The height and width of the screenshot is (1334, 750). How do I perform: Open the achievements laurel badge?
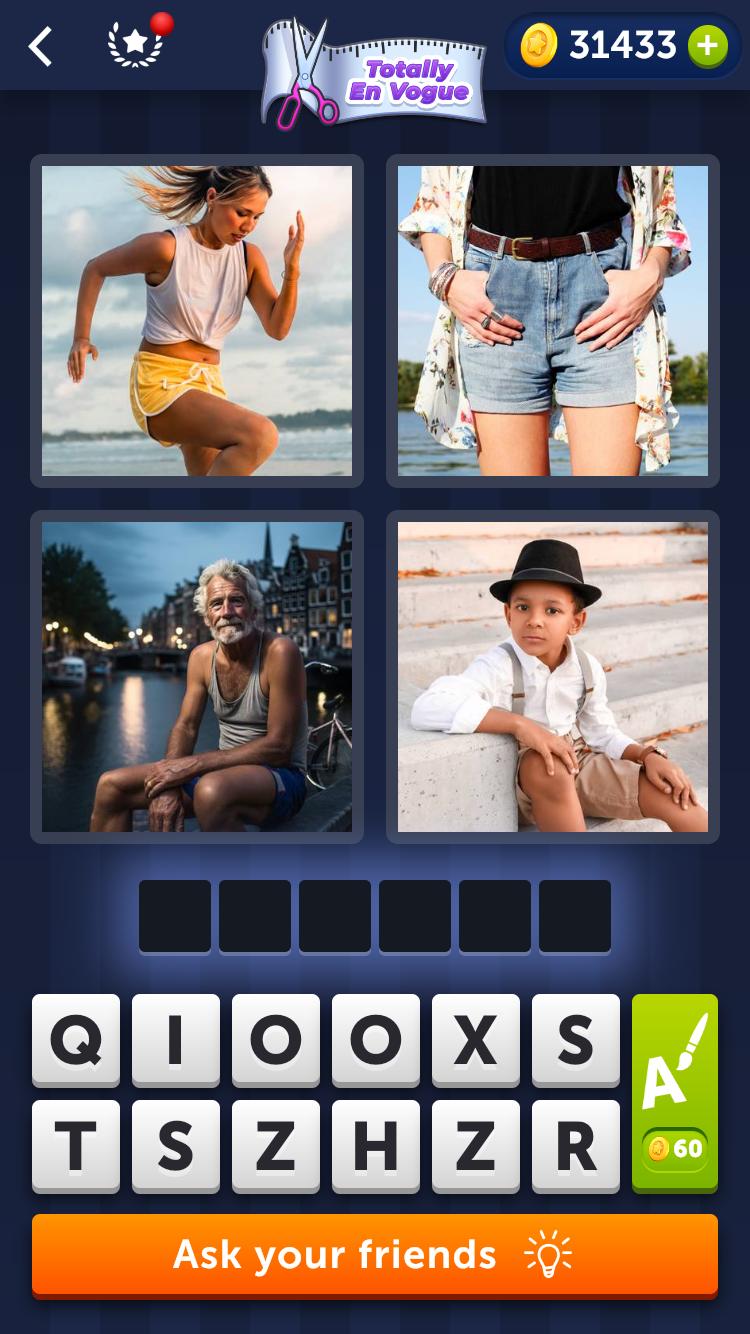point(135,45)
